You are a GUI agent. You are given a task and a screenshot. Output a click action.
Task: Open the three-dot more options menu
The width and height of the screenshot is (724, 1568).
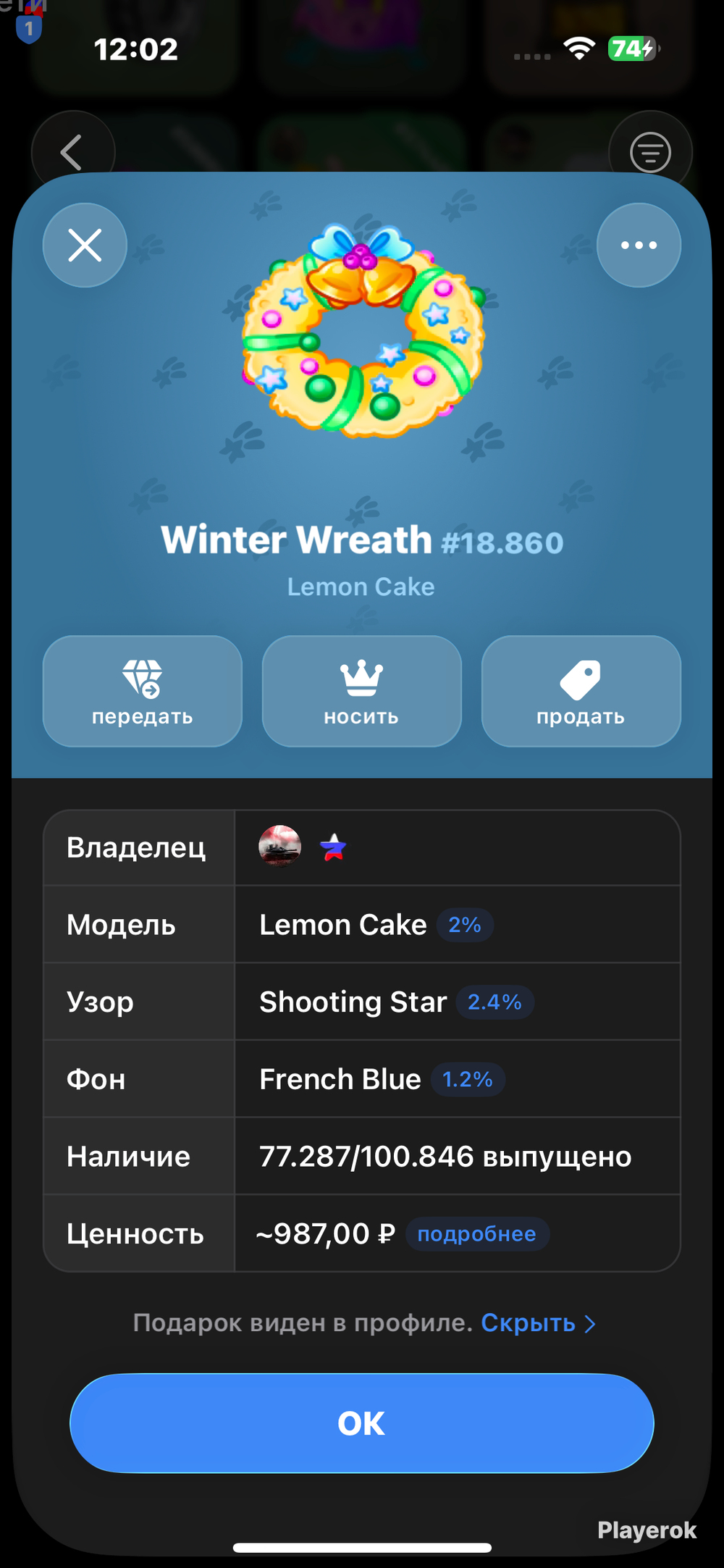point(639,245)
